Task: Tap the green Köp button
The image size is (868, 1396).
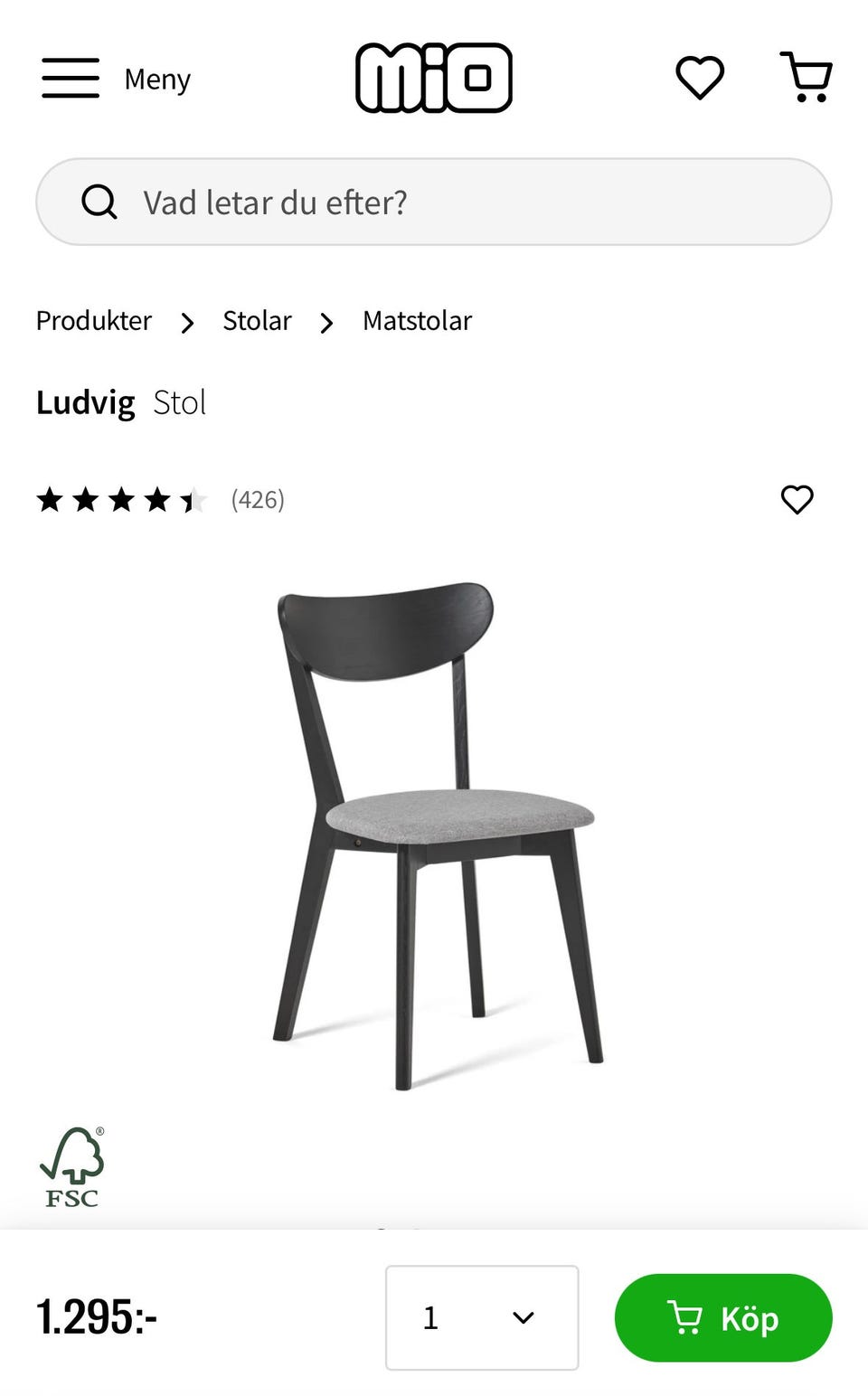Action: pyautogui.click(x=722, y=1317)
